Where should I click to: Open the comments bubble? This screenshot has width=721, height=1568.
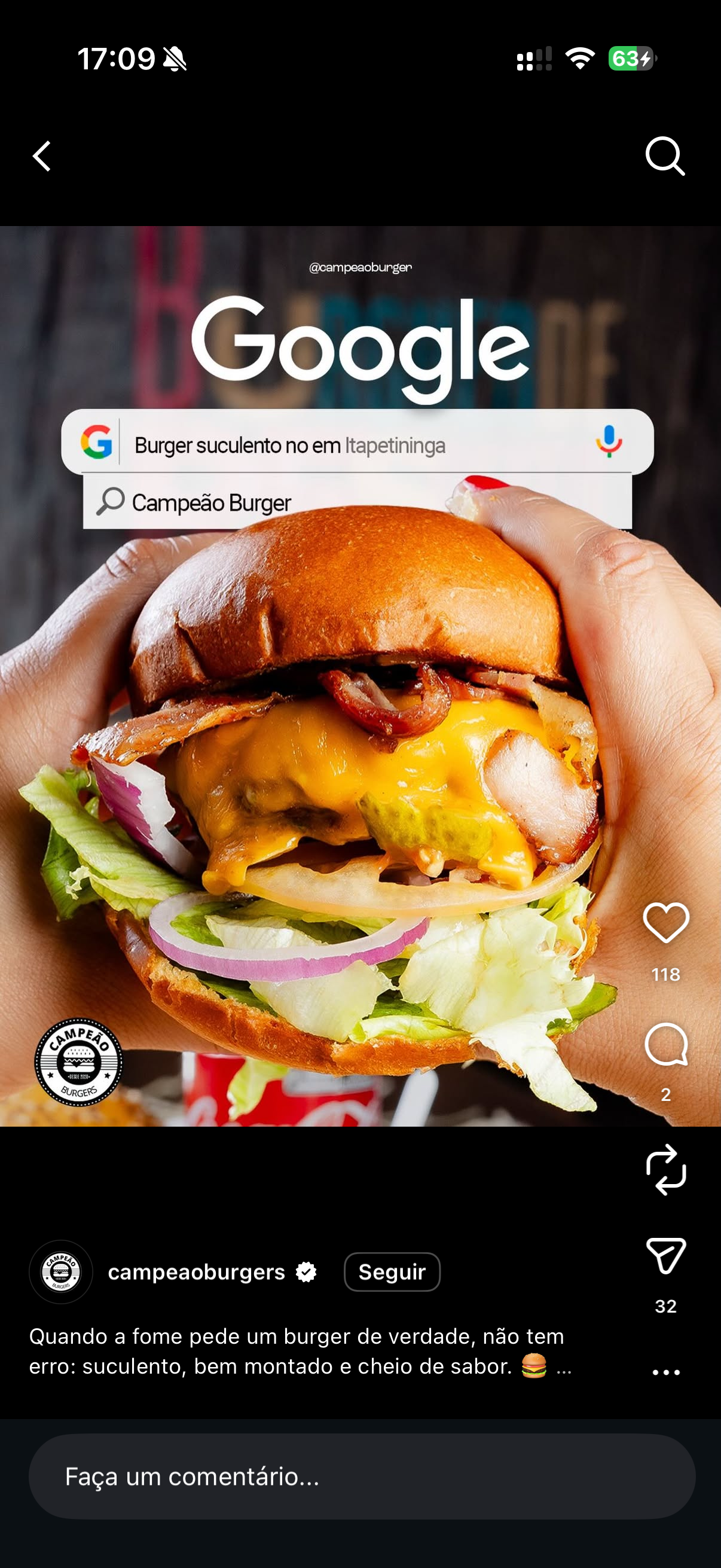pos(665,1045)
